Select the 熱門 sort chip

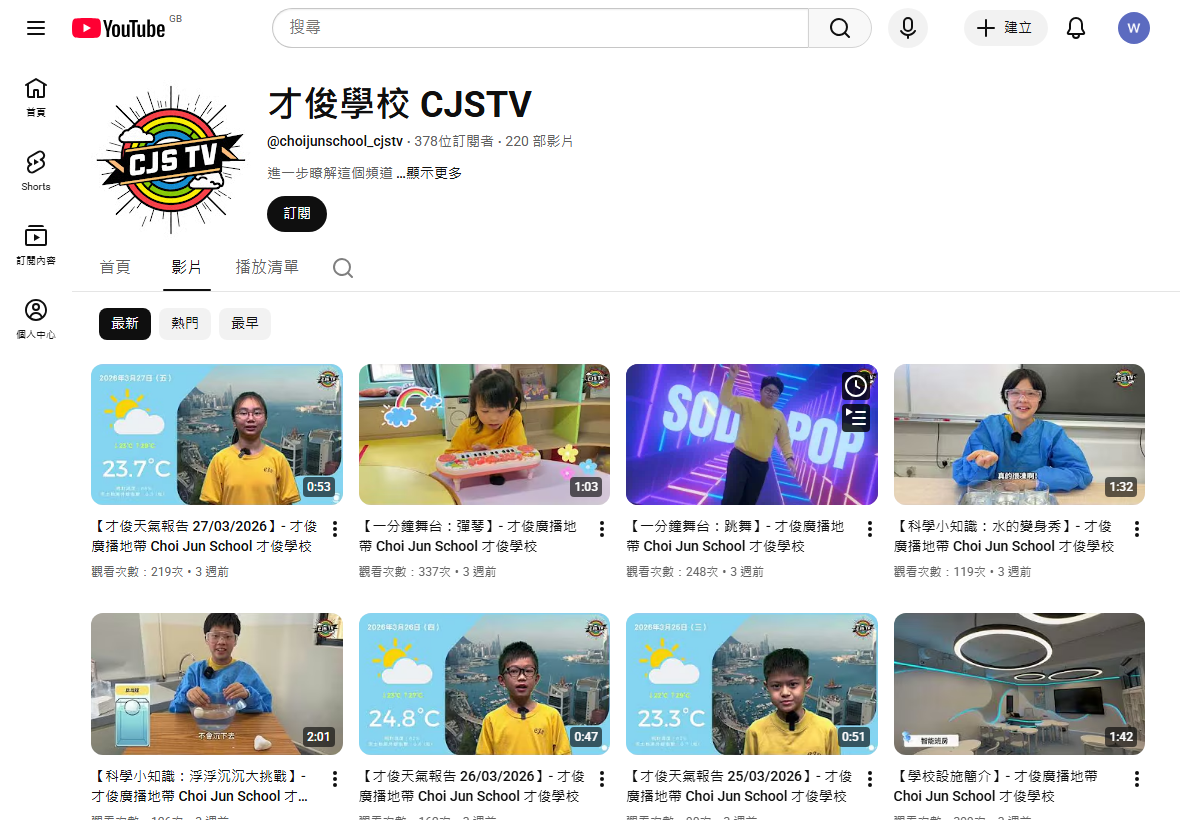185,324
